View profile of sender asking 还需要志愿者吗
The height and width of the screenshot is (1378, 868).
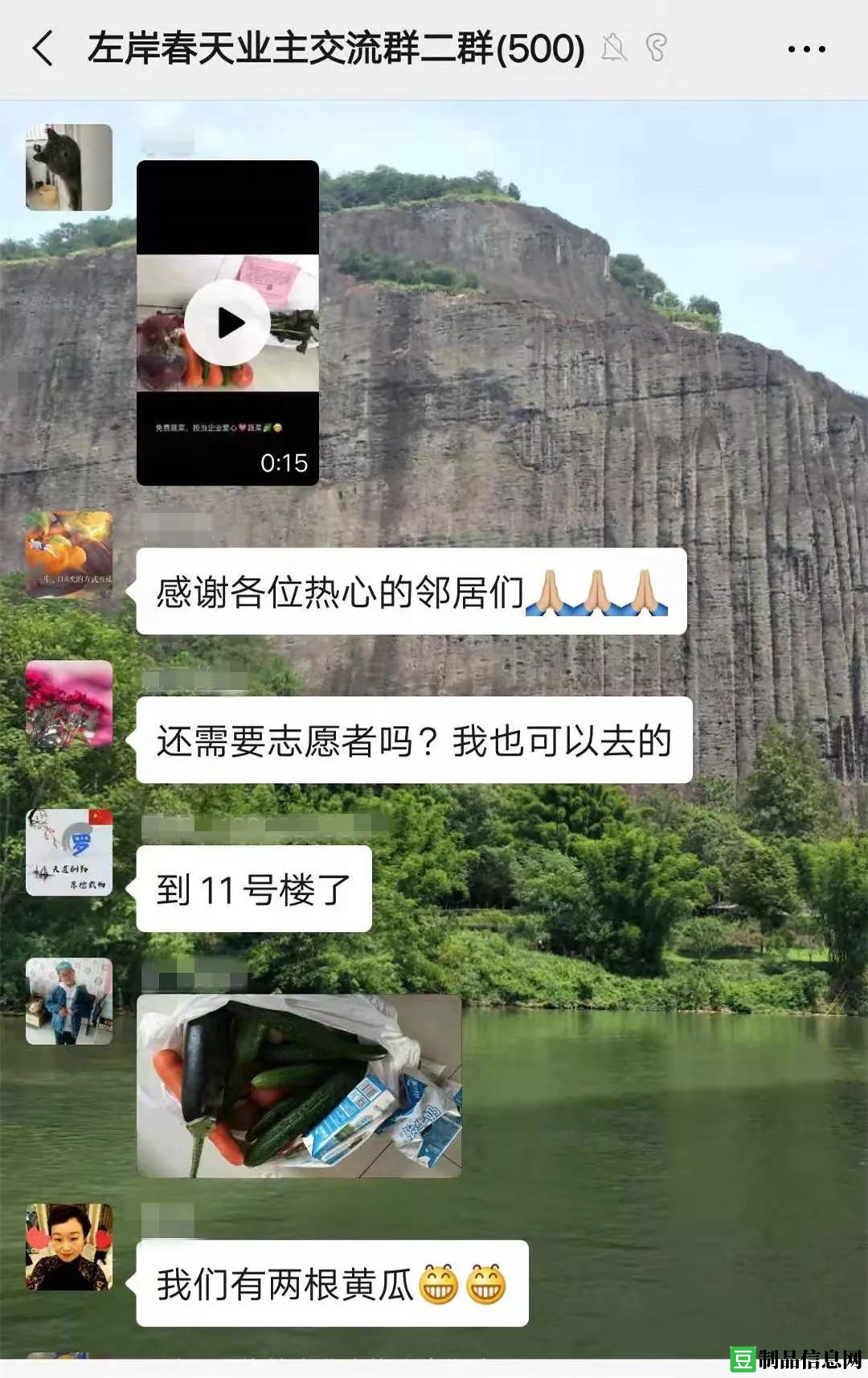69,704
